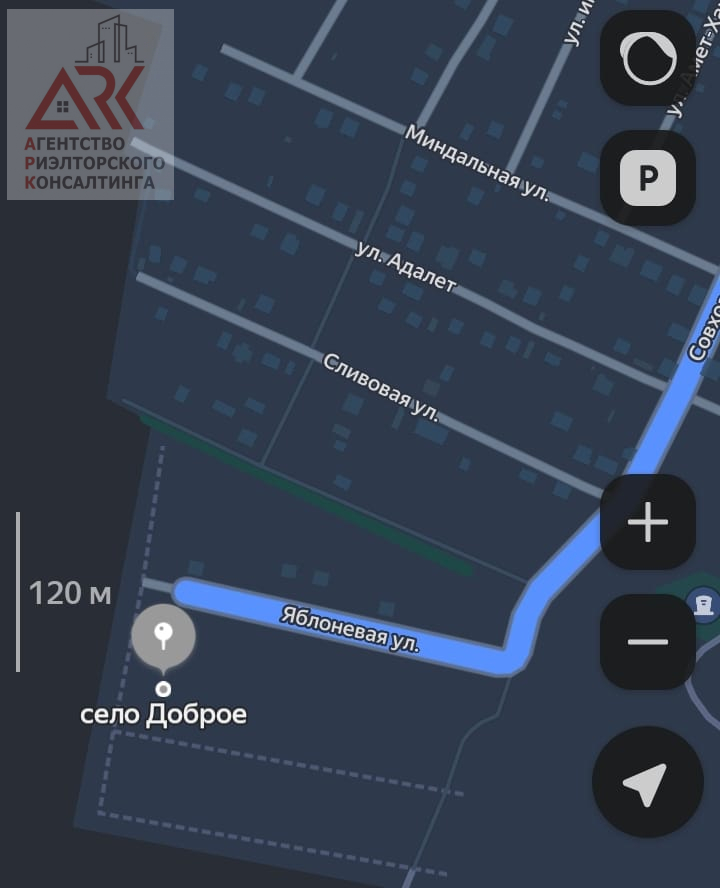Image resolution: width=720 pixels, height=888 pixels.
Task: Center map on my location
Action: [x=646, y=782]
